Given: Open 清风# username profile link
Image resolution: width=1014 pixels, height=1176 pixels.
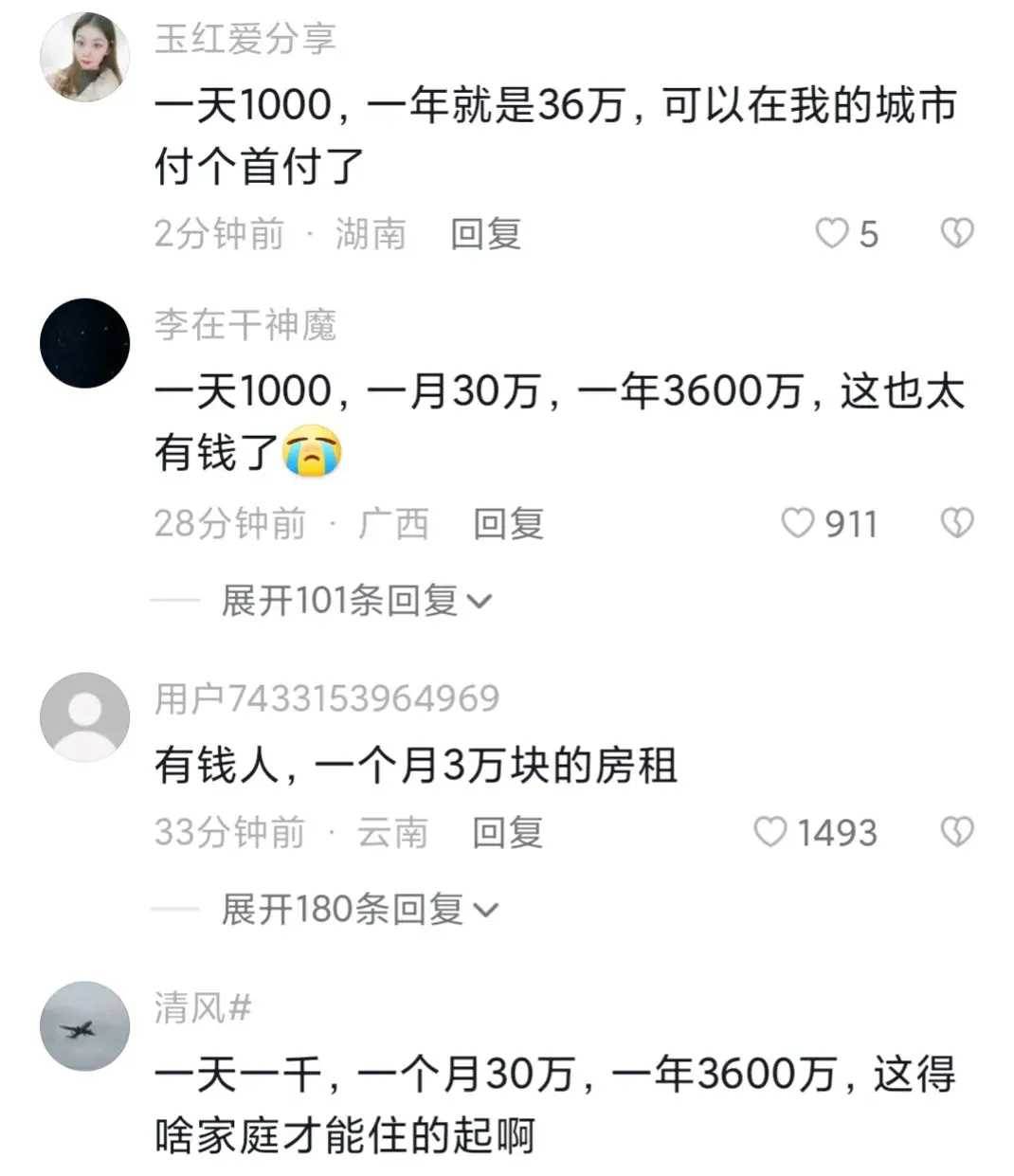Looking at the screenshot, I should click(203, 1007).
